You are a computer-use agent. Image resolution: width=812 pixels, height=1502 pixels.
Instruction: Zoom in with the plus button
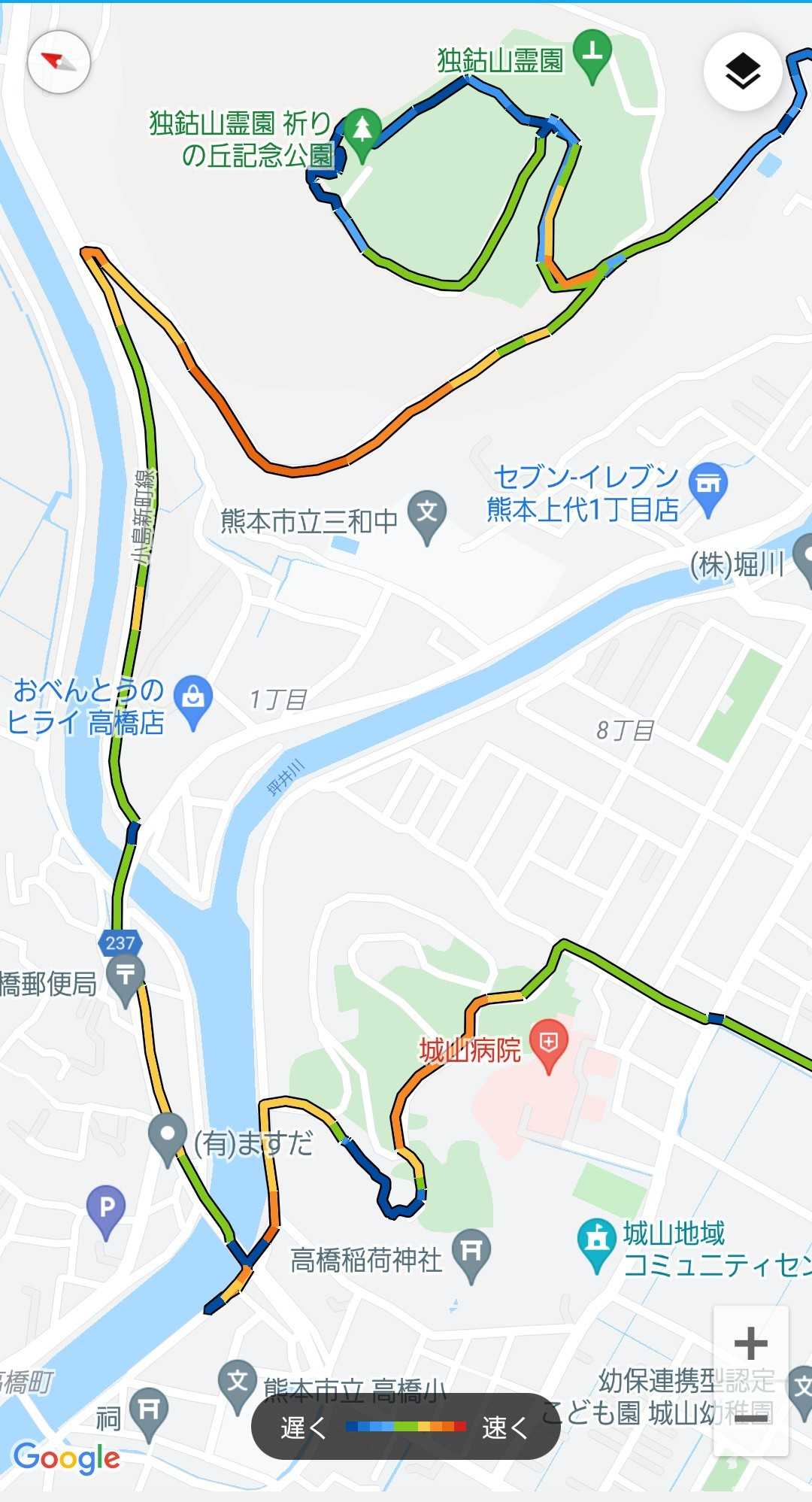tap(750, 1343)
